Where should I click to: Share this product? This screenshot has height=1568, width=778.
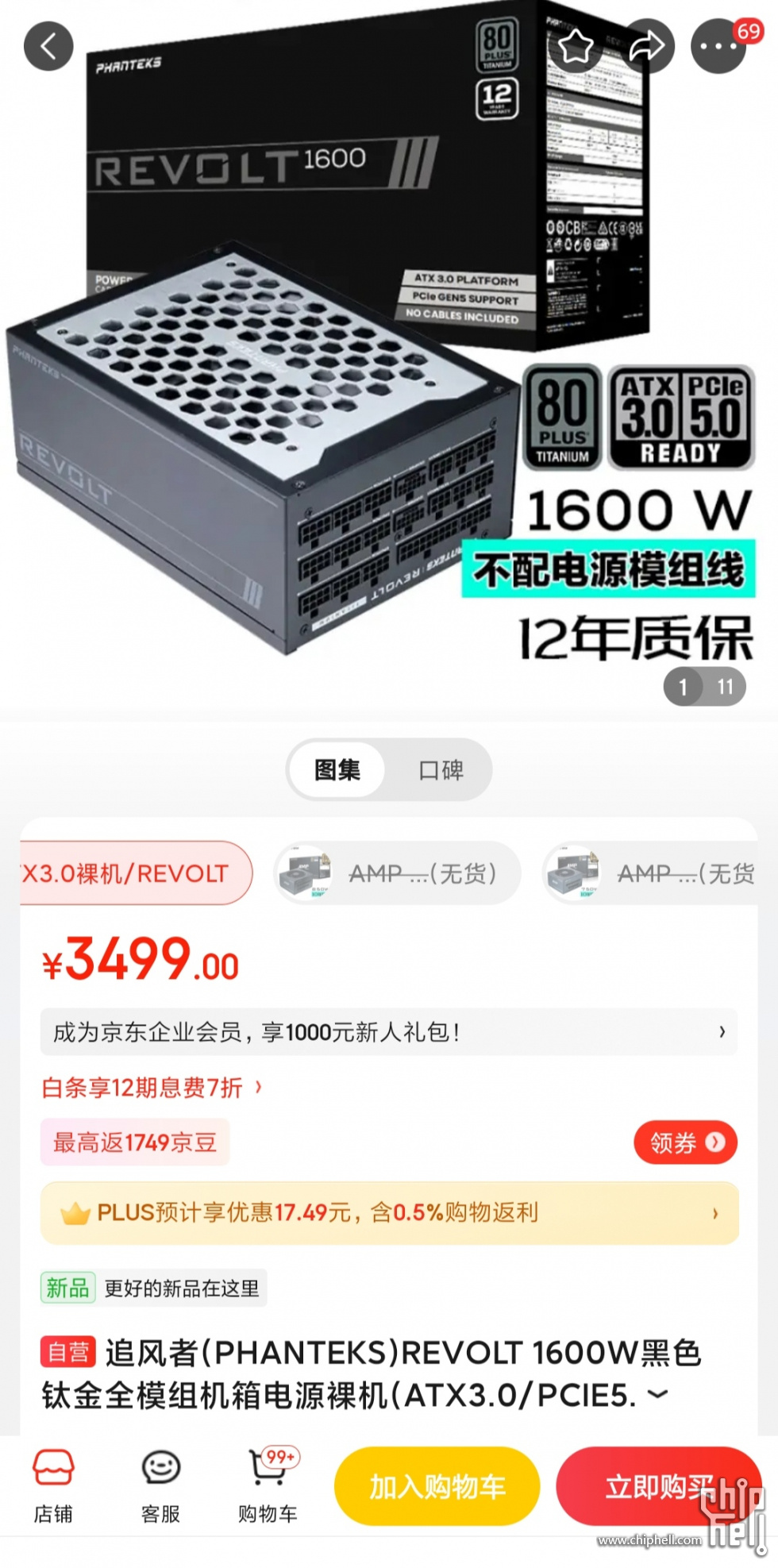pyautogui.click(x=647, y=47)
